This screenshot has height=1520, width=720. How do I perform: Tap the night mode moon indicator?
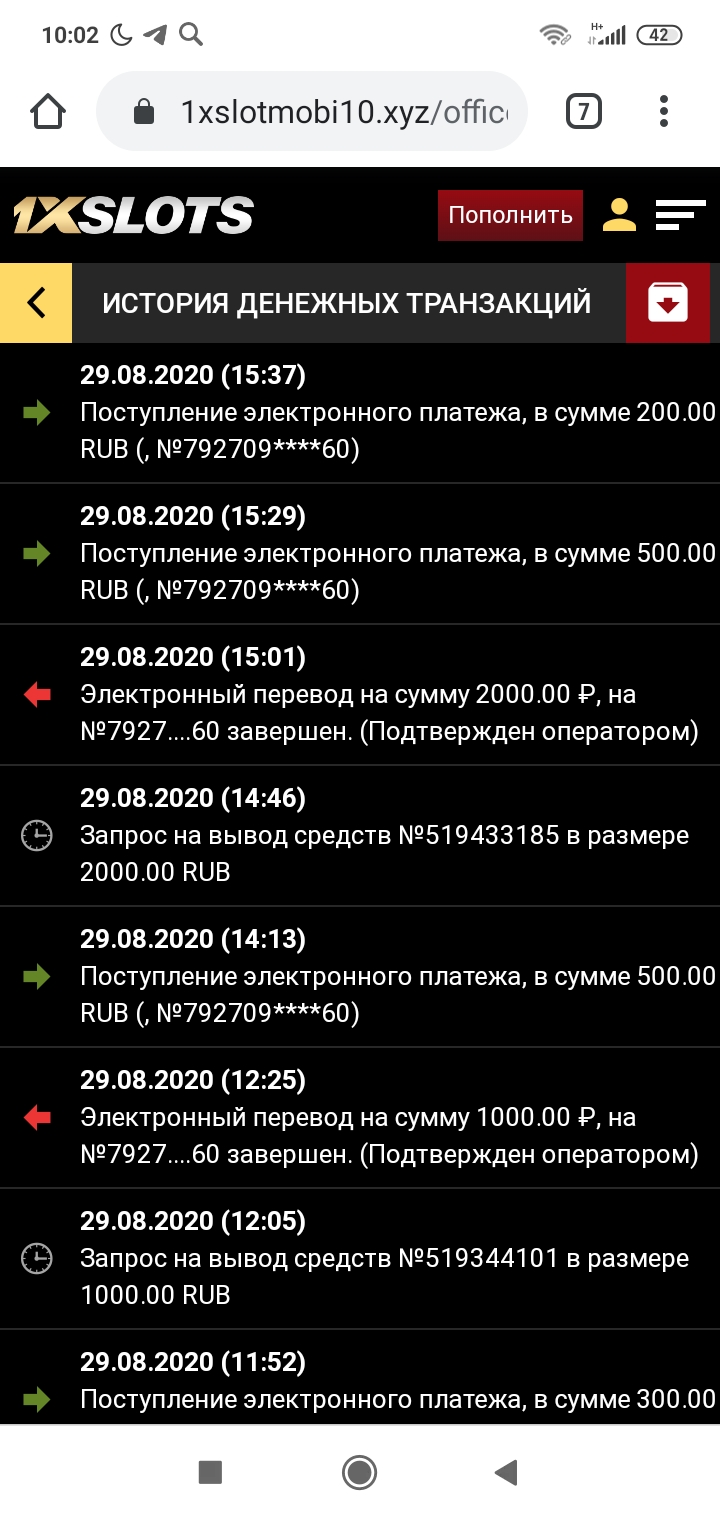tap(120, 32)
